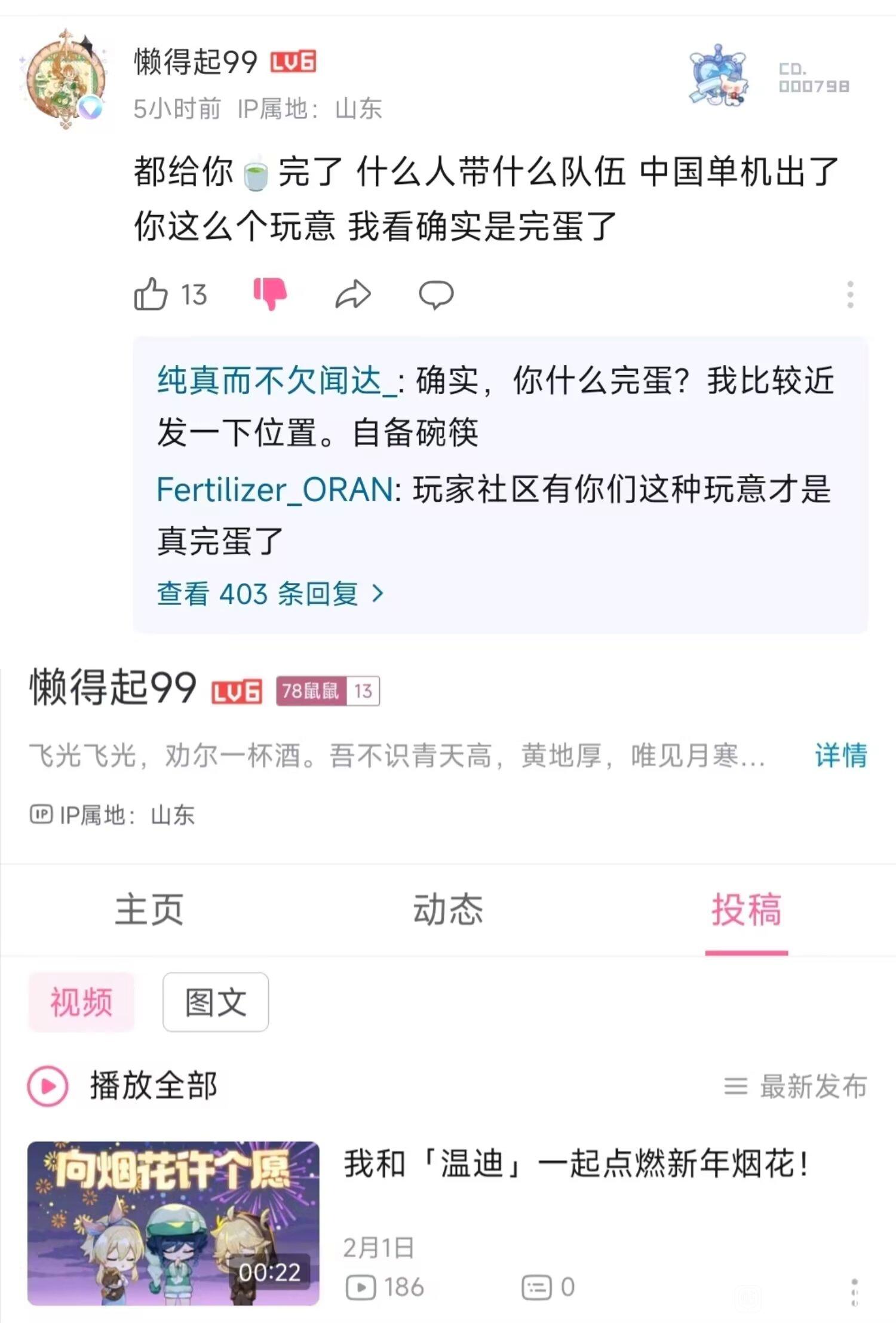Like the comment by 懒得起99

tap(151, 294)
